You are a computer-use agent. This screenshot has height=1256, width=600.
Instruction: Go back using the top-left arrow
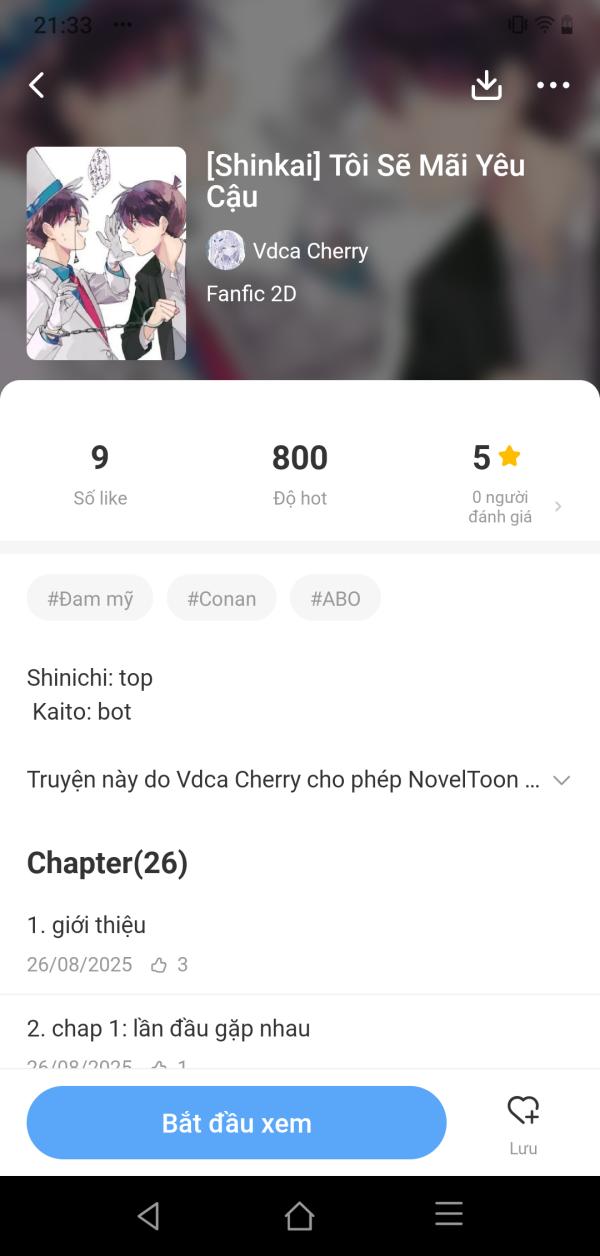(x=37, y=85)
